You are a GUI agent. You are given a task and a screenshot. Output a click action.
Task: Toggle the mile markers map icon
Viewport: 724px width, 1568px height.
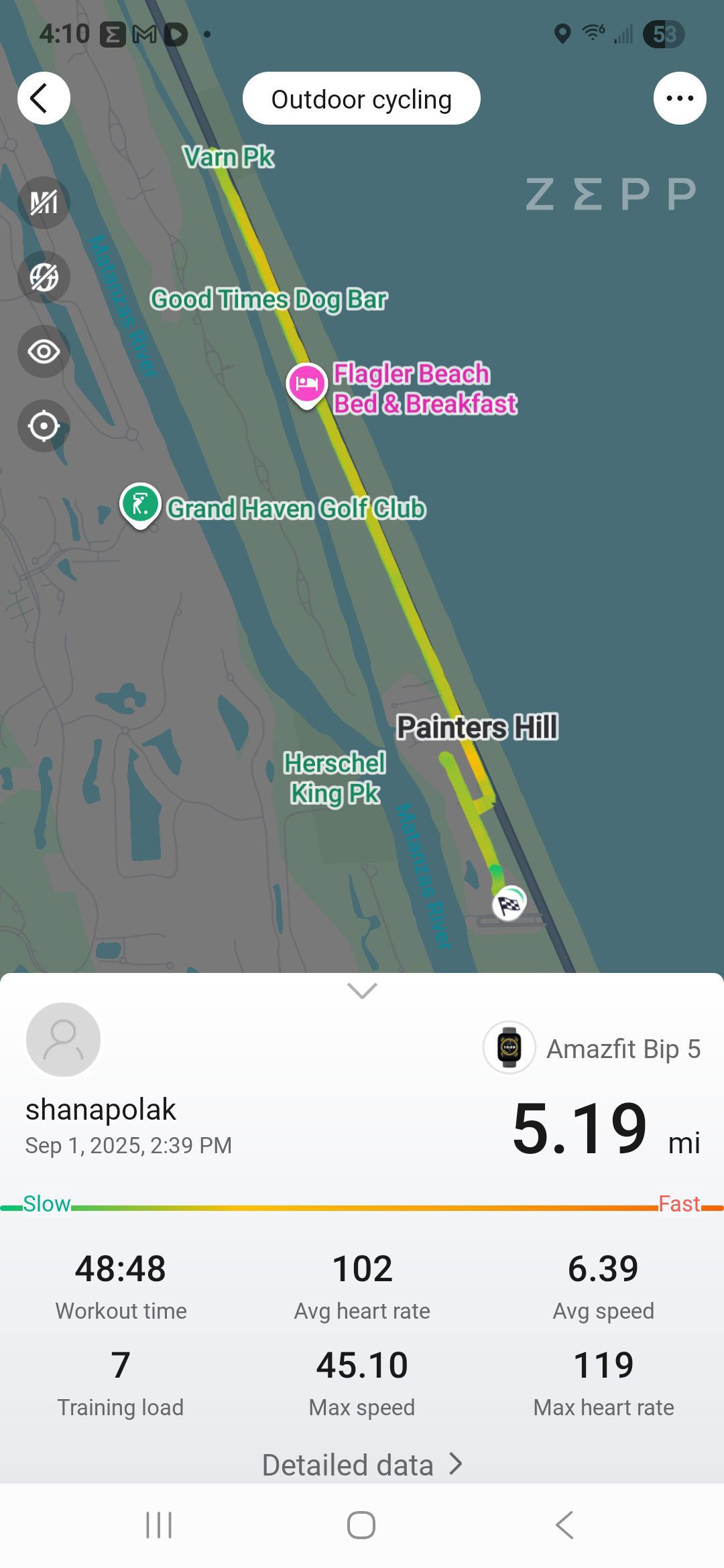(44, 202)
